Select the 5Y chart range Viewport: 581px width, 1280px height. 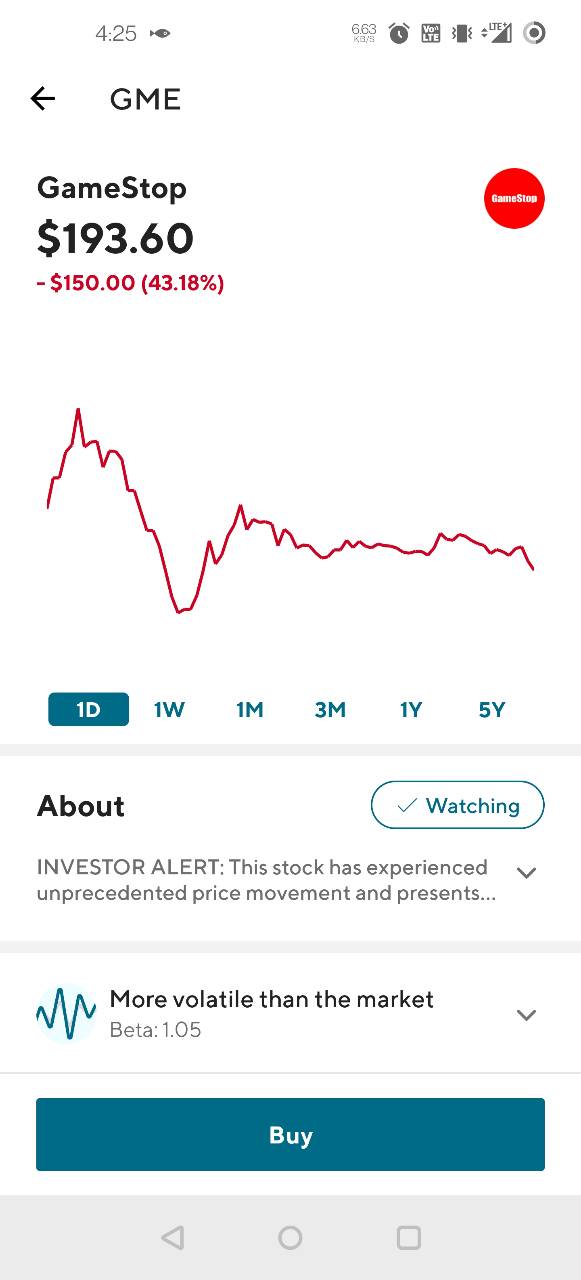(x=492, y=709)
